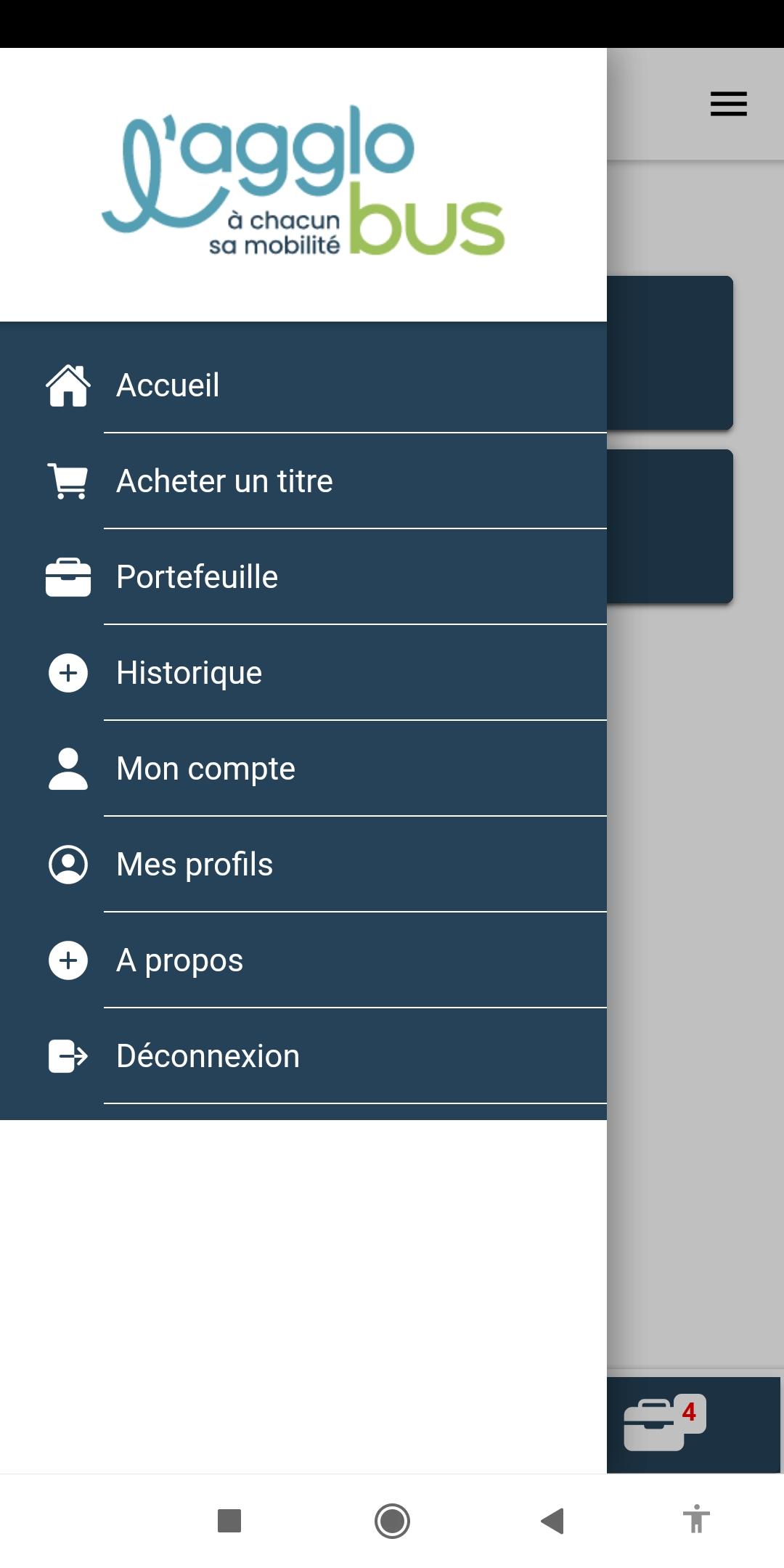Open Acheter un titre

pyautogui.click(x=303, y=481)
